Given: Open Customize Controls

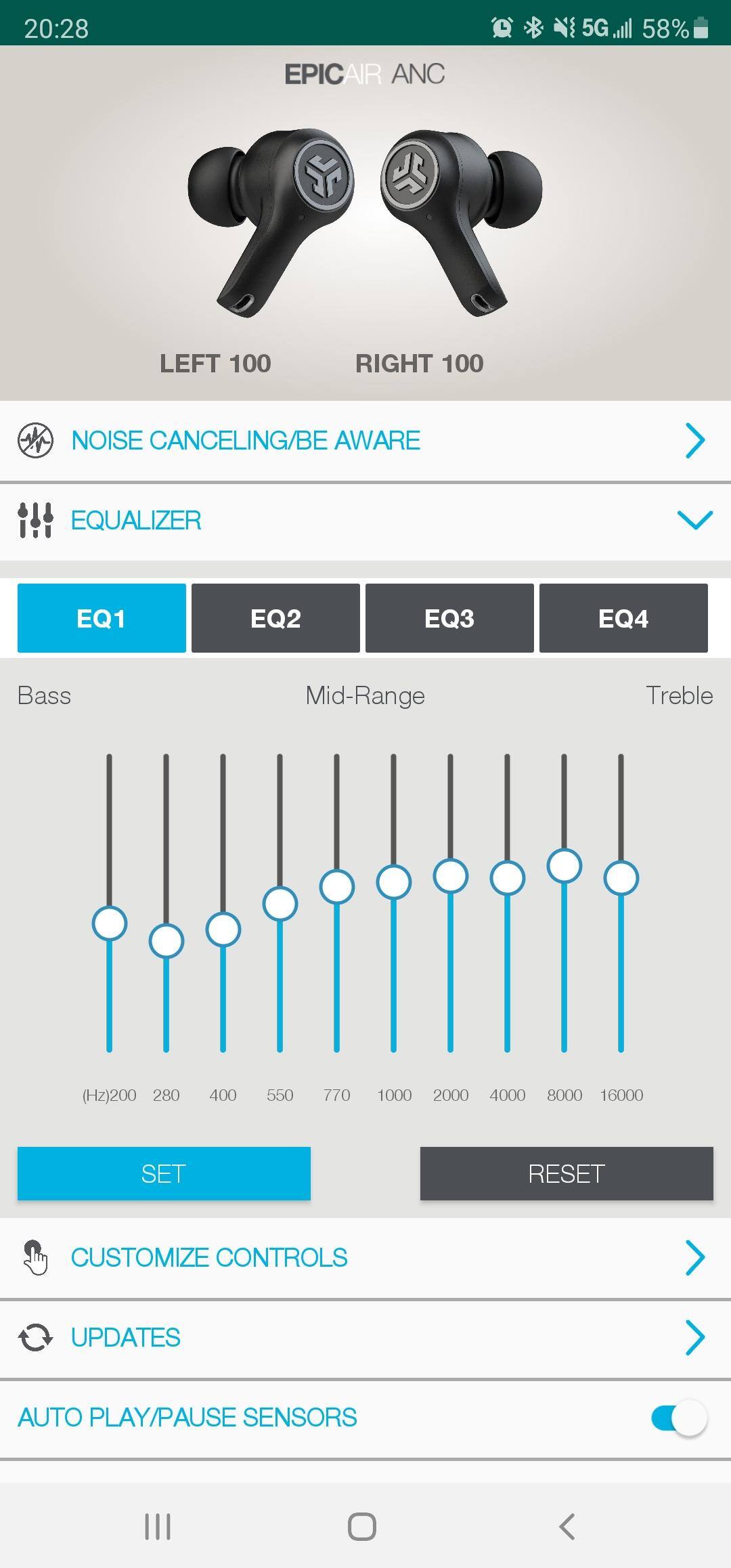Looking at the screenshot, I should pyautogui.click(x=365, y=1258).
